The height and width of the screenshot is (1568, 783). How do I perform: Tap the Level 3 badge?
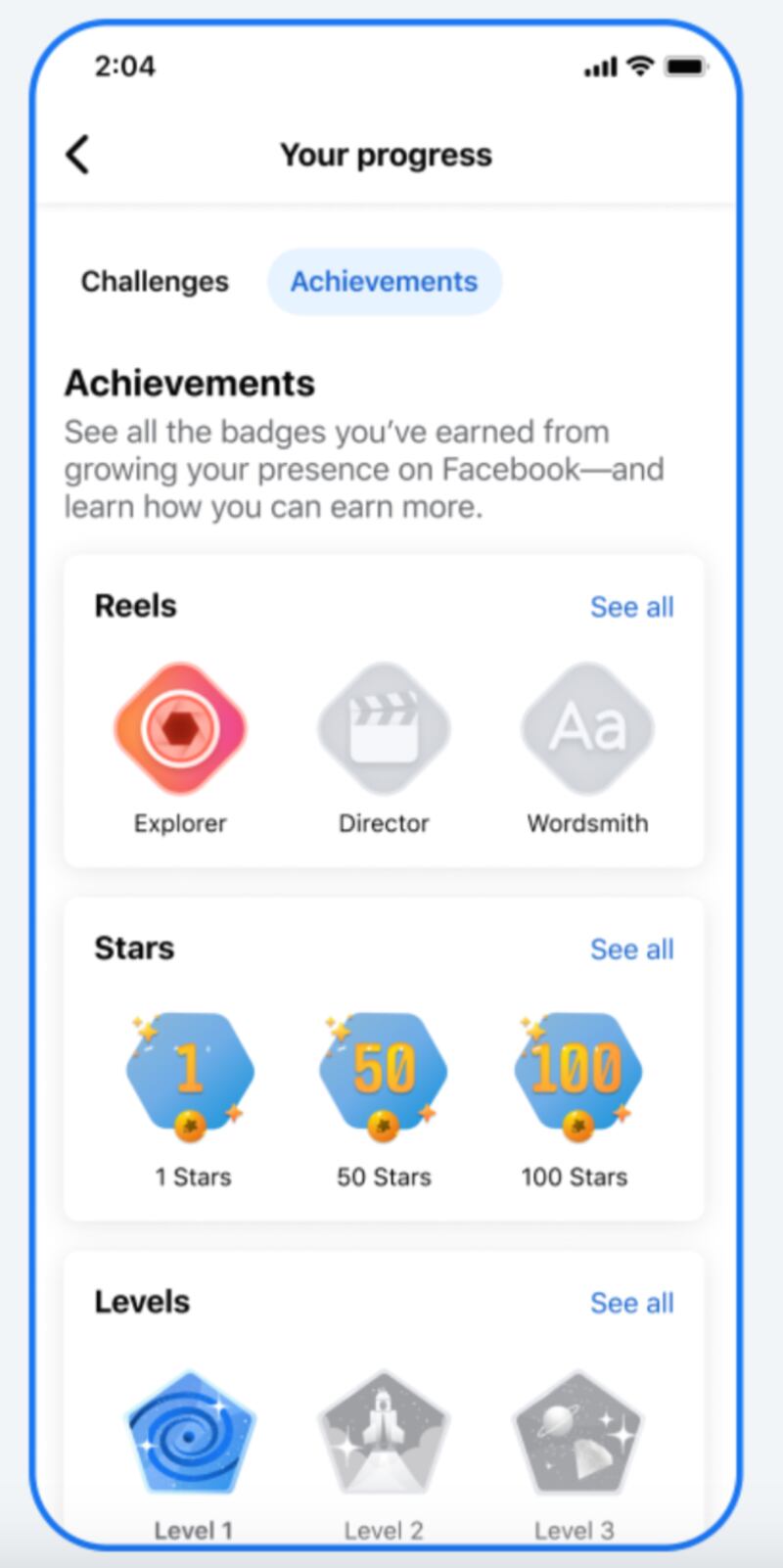[576, 1432]
